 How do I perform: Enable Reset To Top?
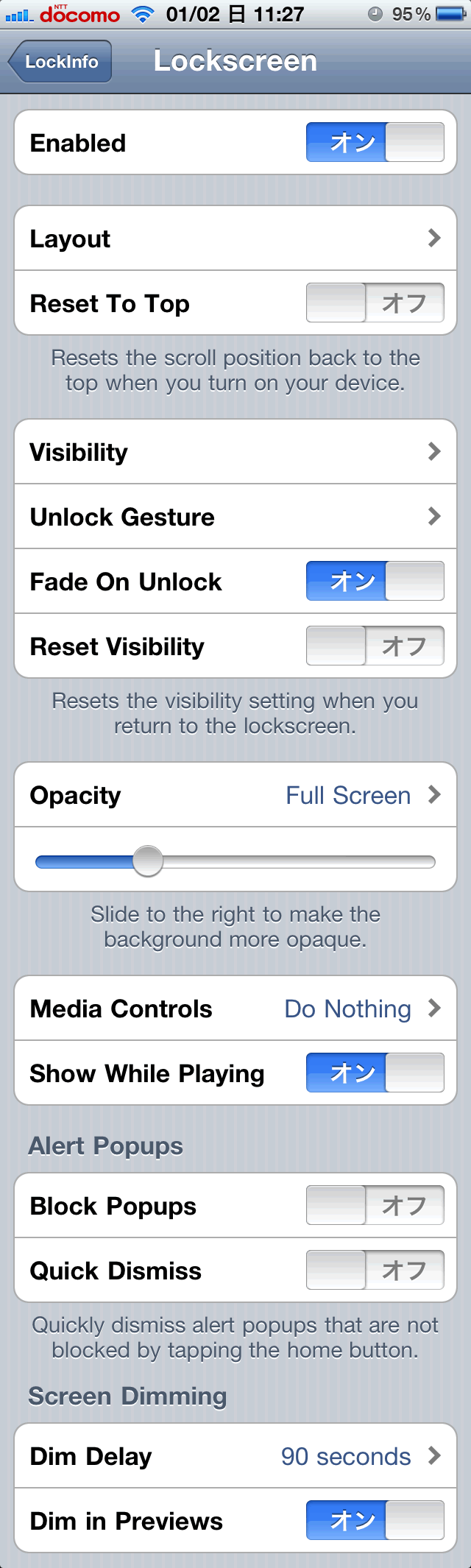375,303
